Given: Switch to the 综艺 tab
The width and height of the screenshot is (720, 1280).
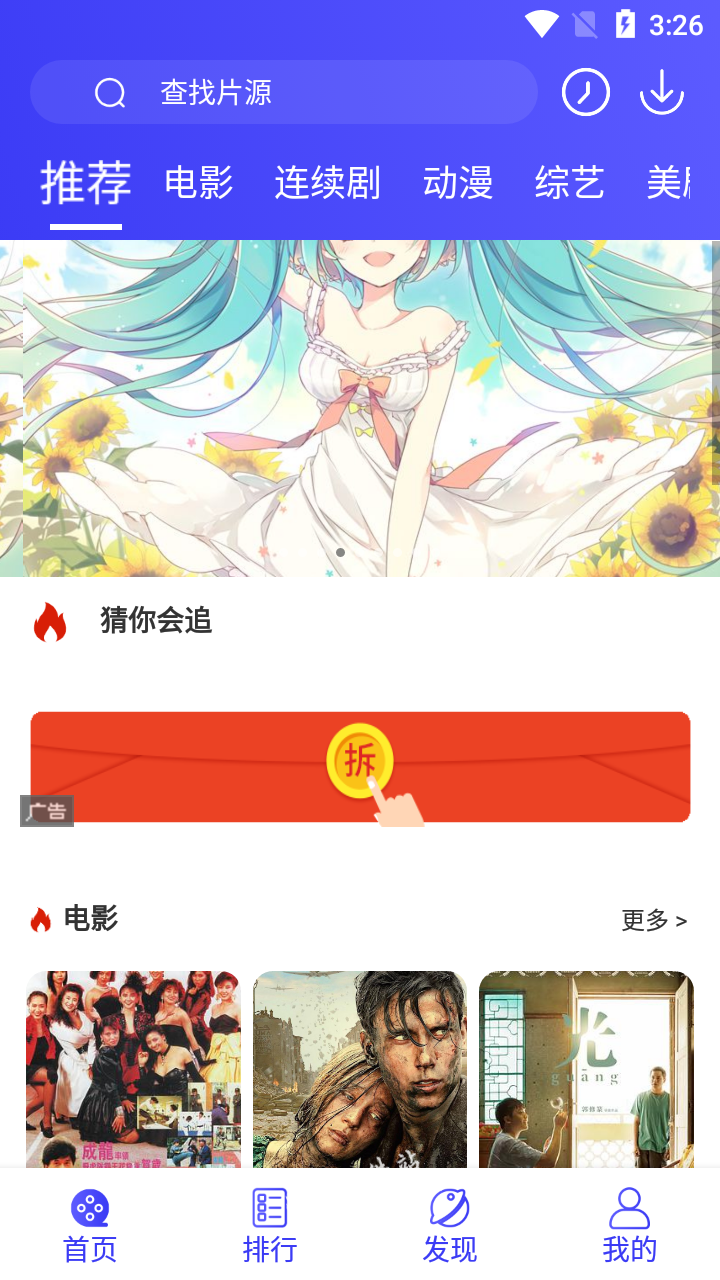Looking at the screenshot, I should pyautogui.click(x=570, y=184).
